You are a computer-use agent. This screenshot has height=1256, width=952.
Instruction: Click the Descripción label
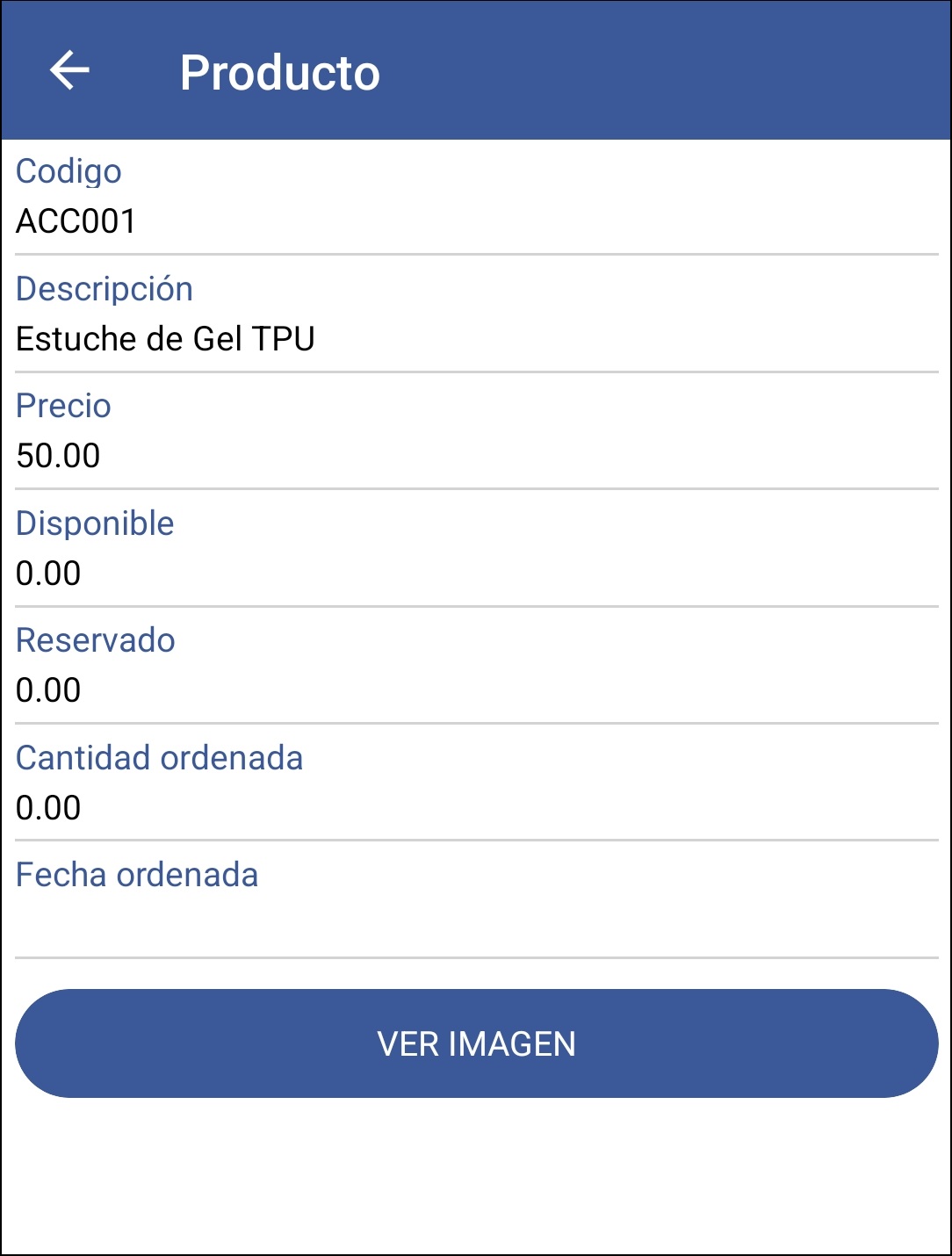(x=104, y=289)
